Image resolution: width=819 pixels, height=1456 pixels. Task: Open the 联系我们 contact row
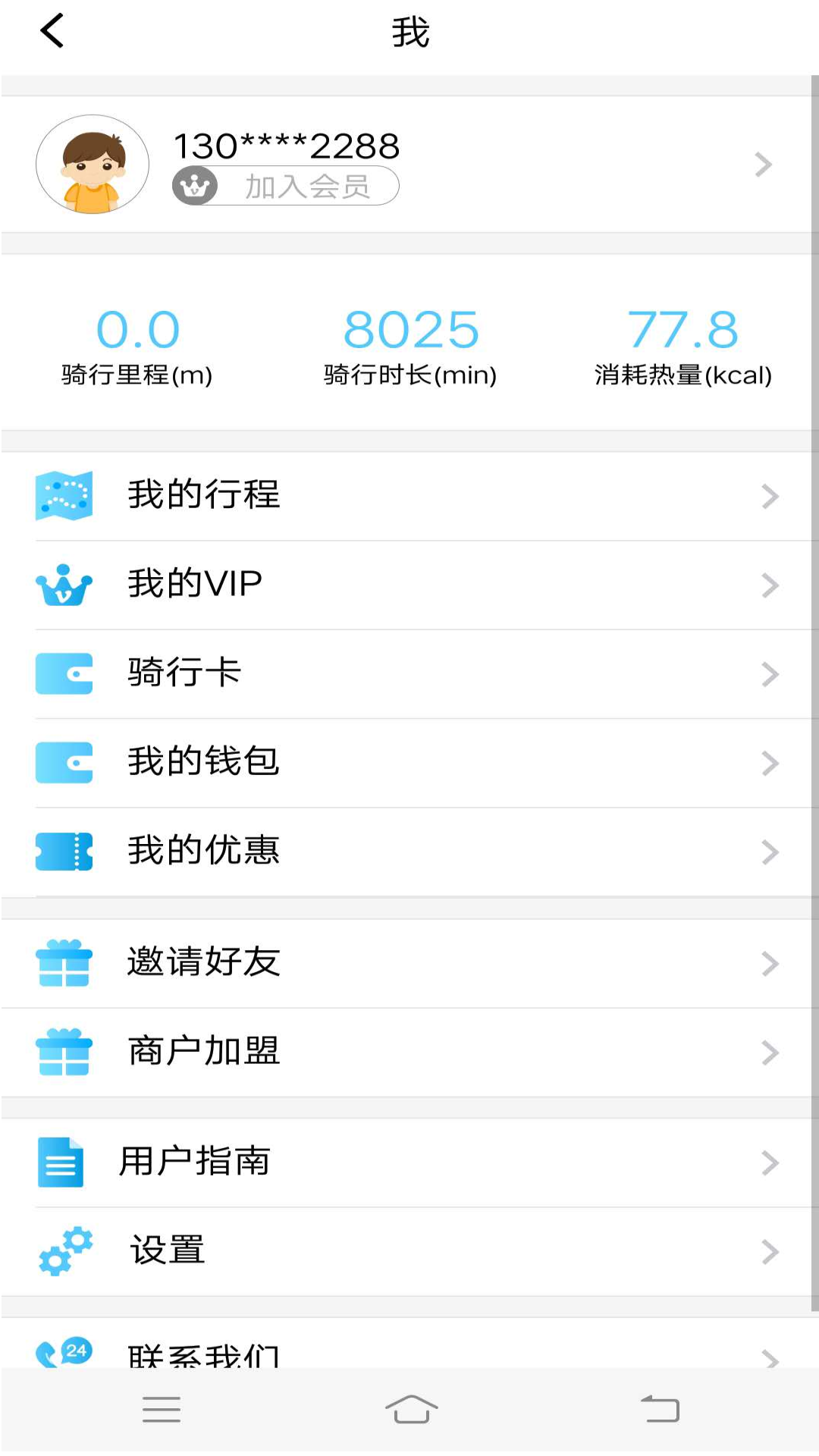[409, 1351]
